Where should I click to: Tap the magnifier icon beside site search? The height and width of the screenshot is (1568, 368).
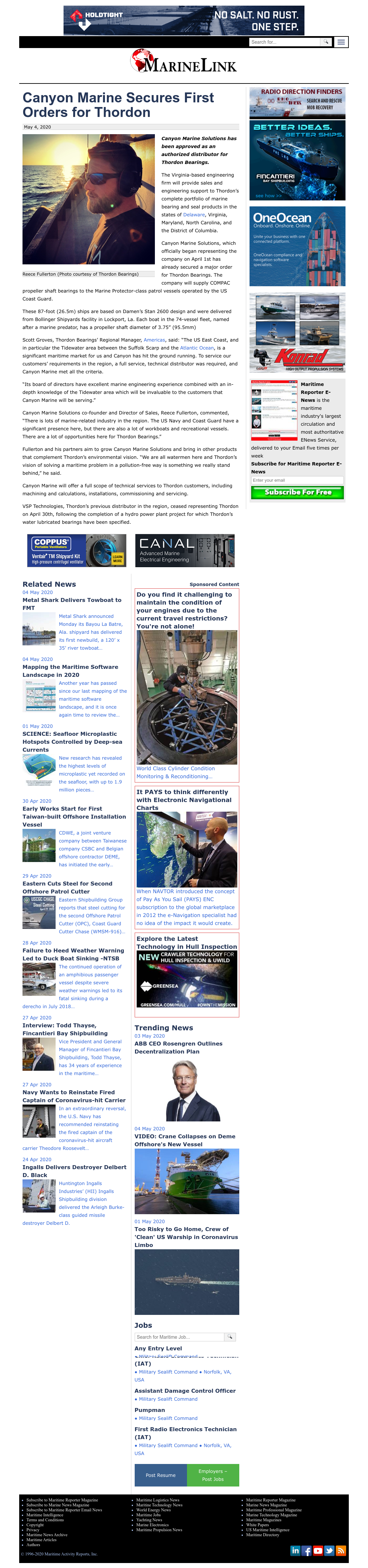pyautogui.click(x=326, y=42)
